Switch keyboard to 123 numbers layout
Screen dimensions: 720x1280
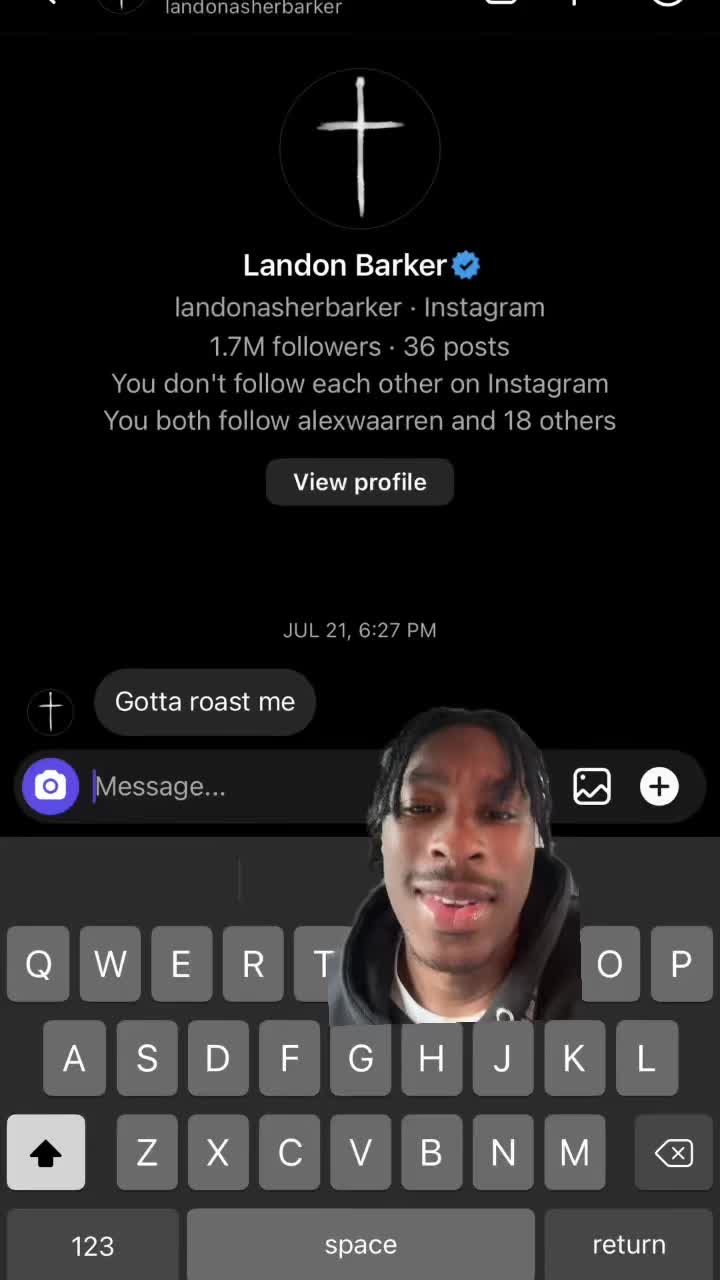(93, 1245)
